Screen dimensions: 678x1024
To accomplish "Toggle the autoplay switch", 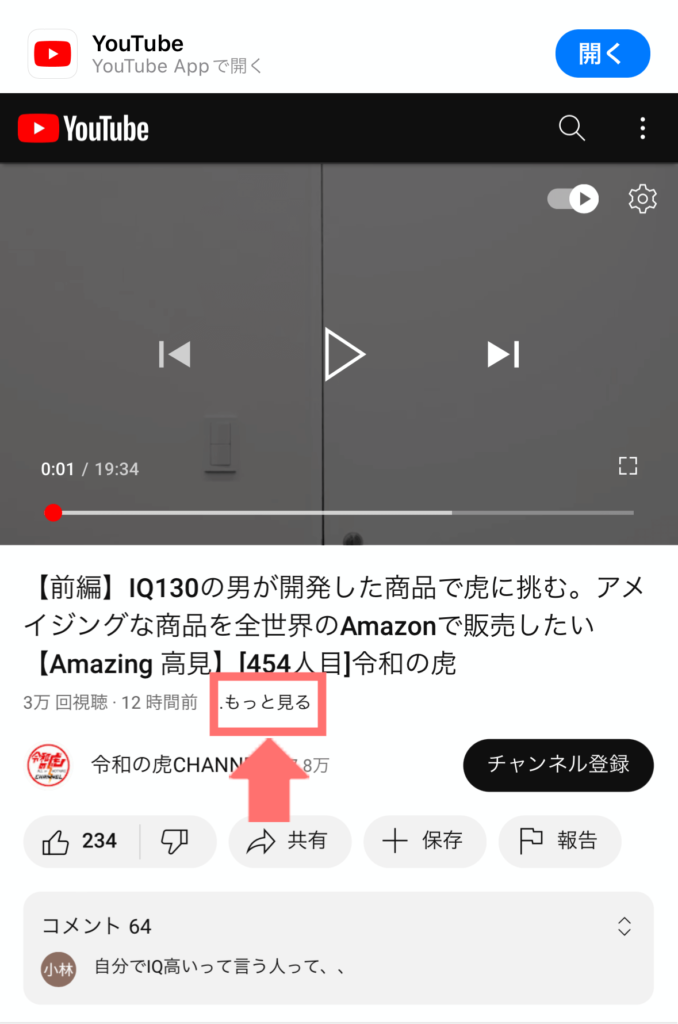I will click(x=573, y=199).
